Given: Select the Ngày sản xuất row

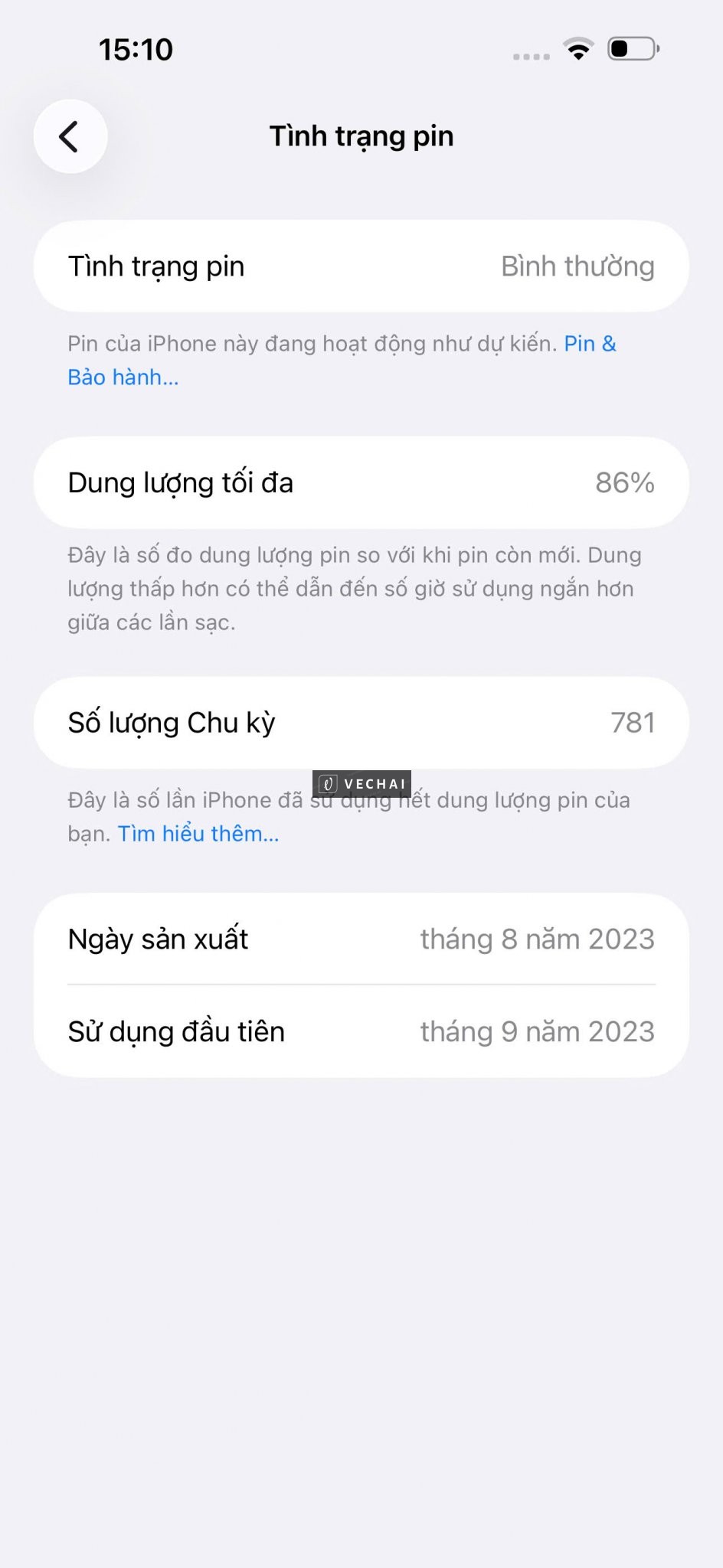Looking at the screenshot, I should coord(360,939).
